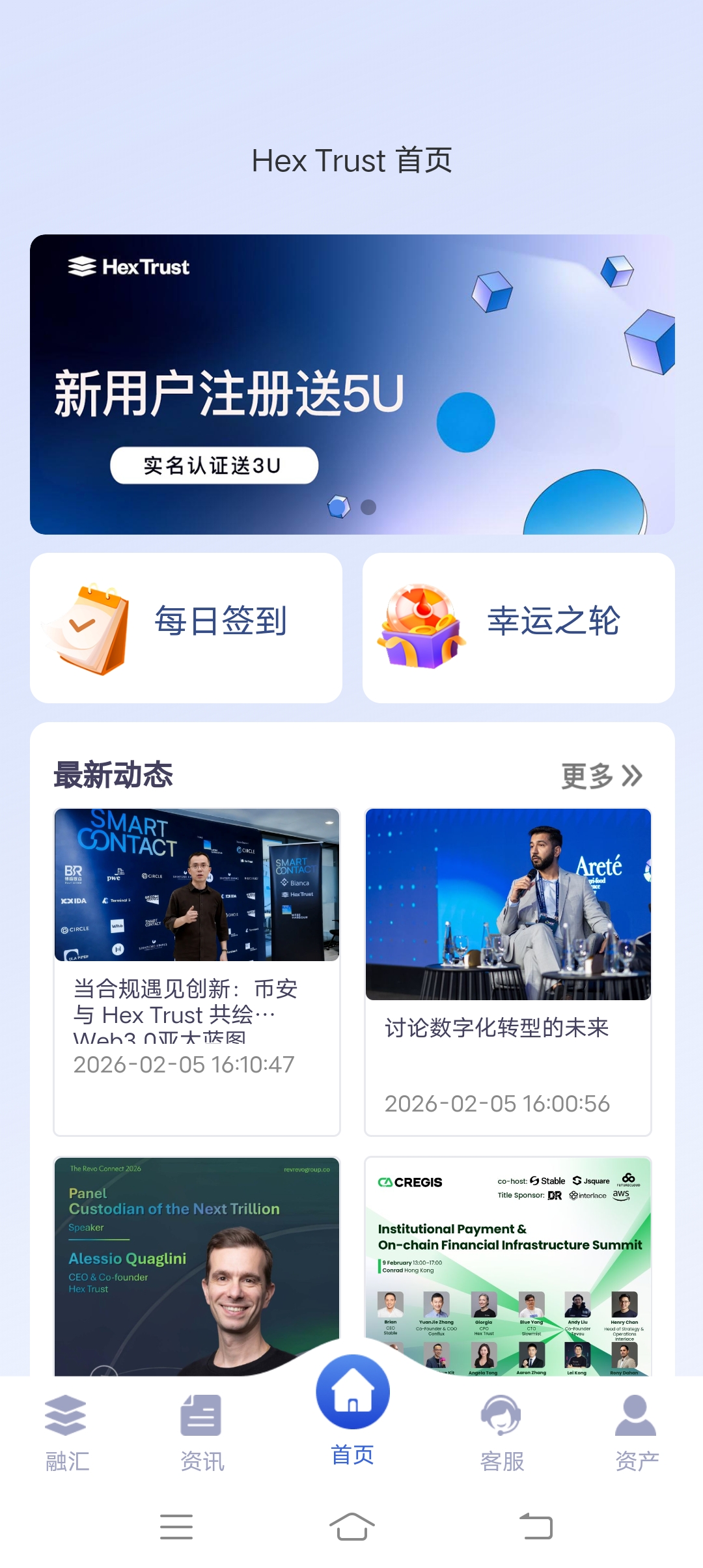Open the 幸运之轮 lucky wheel
This screenshot has width=703, height=1568.
click(518, 627)
